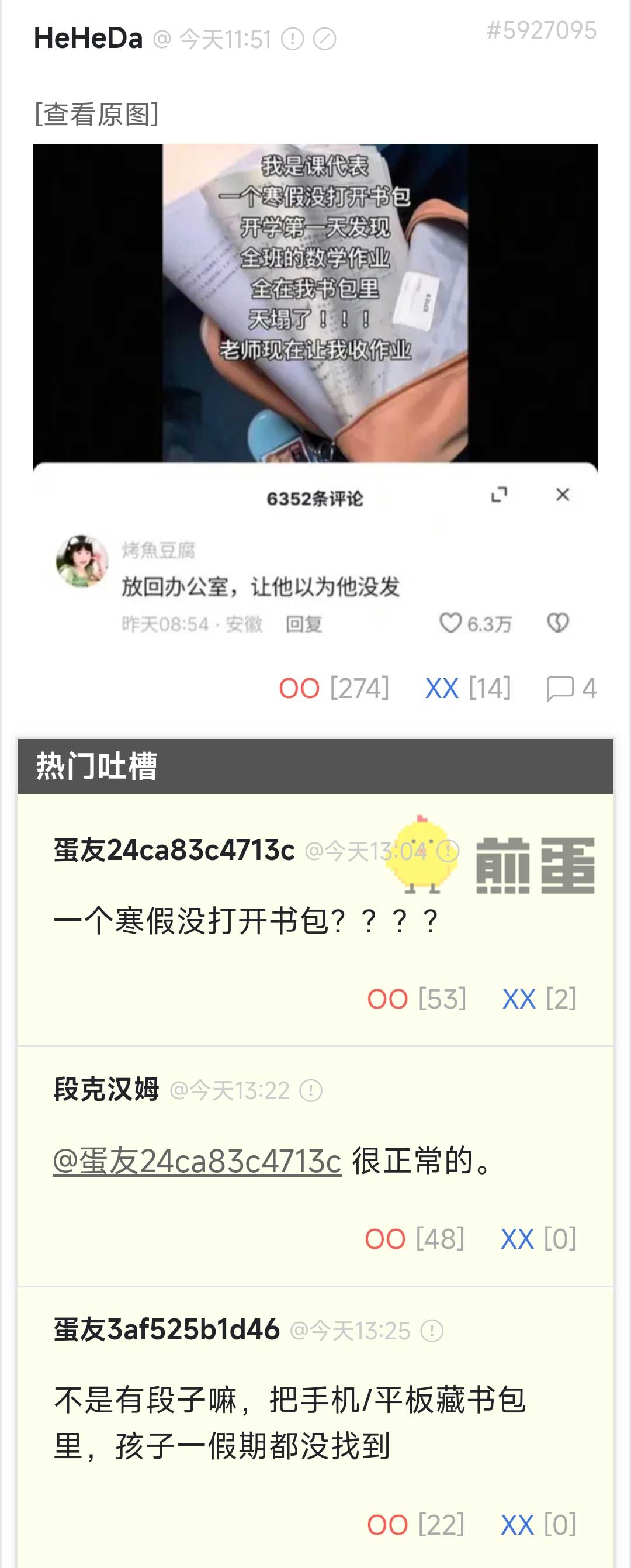Vote OO on 蛋友3af525b1d46's comment
The width and height of the screenshot is (631, 1568).
coord(387,1525)
